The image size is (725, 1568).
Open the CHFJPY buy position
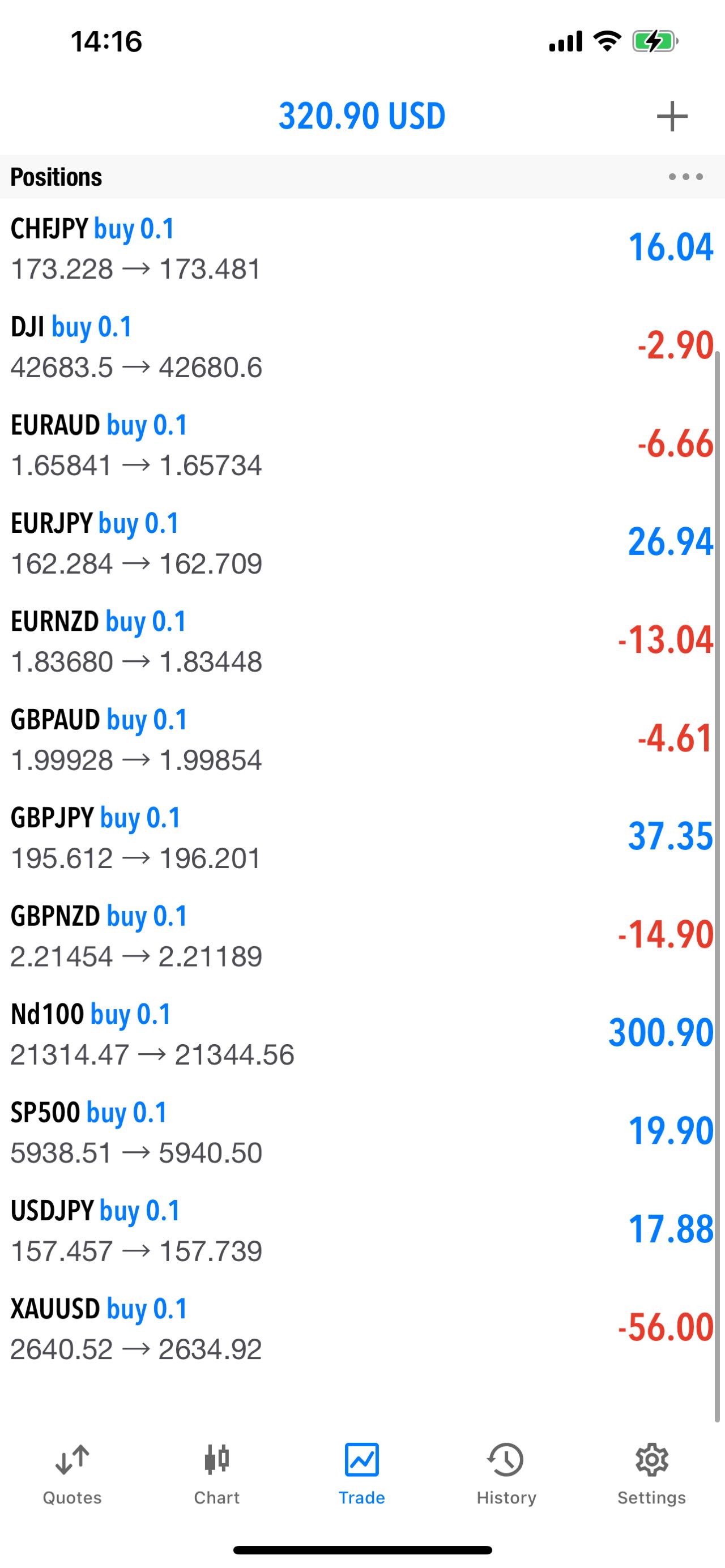click(x=362, y=247)
